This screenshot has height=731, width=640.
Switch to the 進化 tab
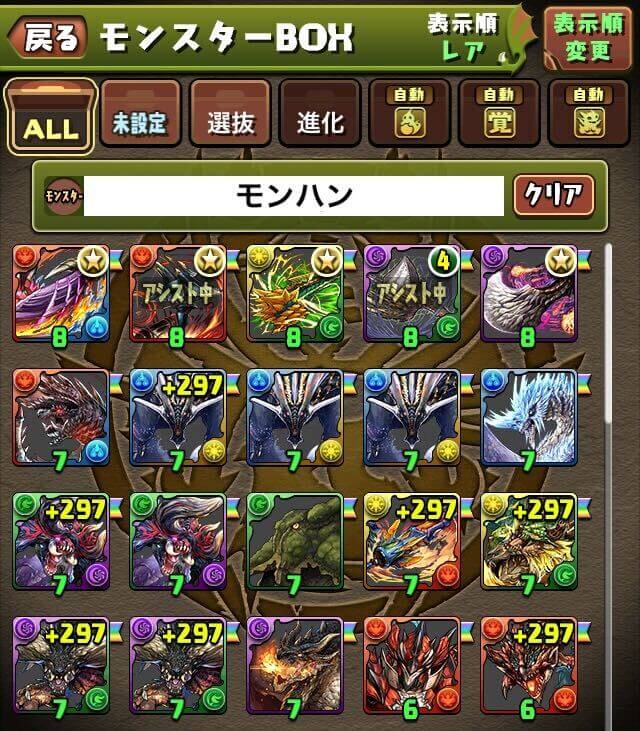320,120
